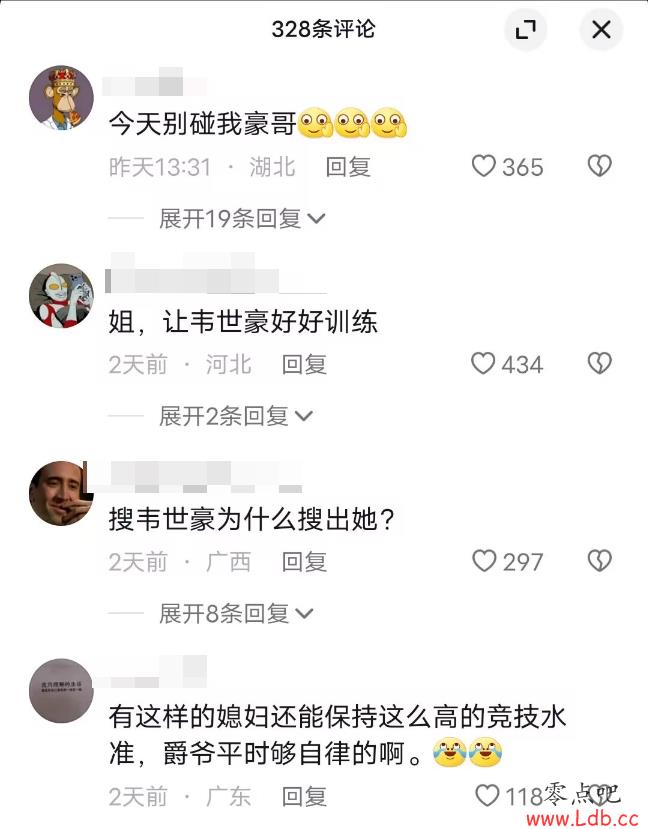
Task: Dislike the comment 姐，让韦世豪好好训练
Action: 599,364
